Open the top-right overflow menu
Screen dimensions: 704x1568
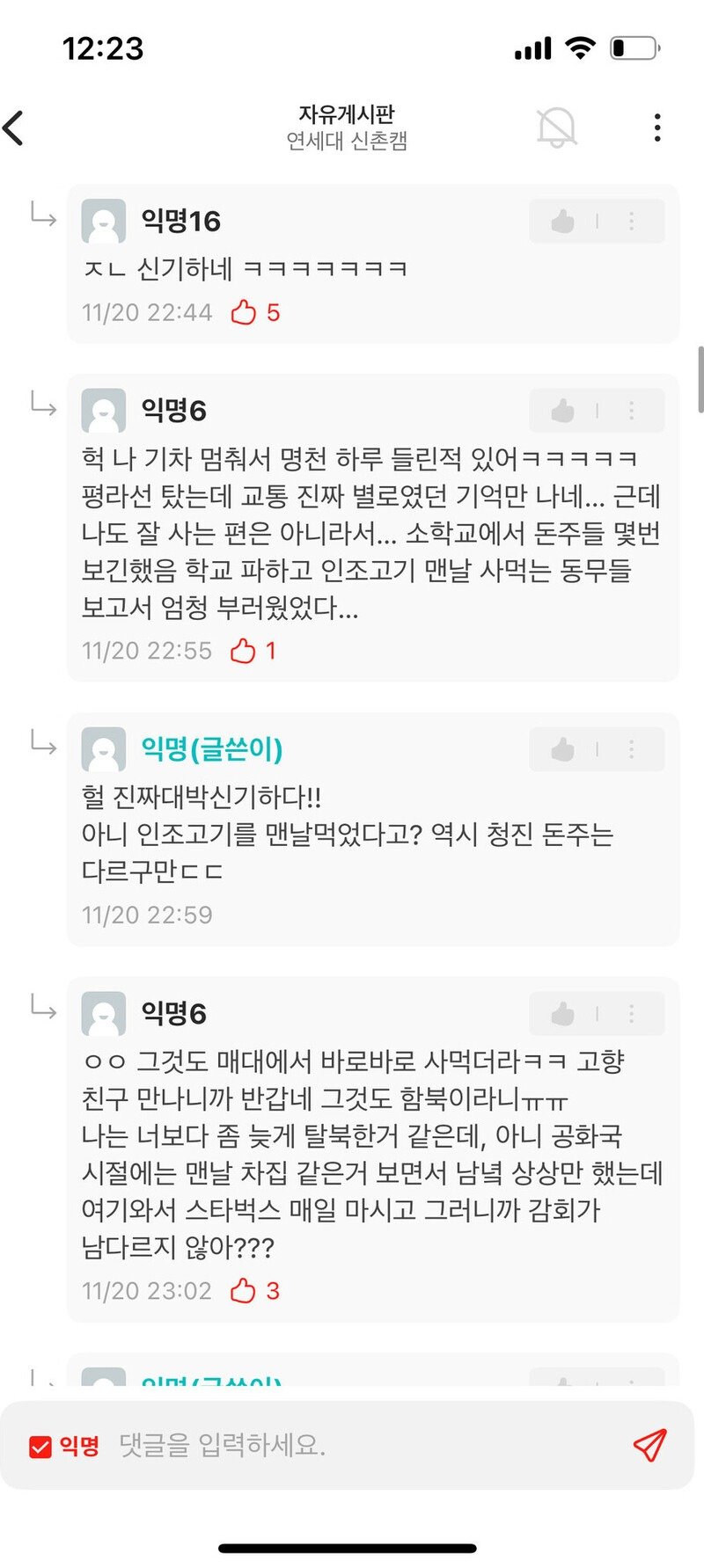coord(656,127)
